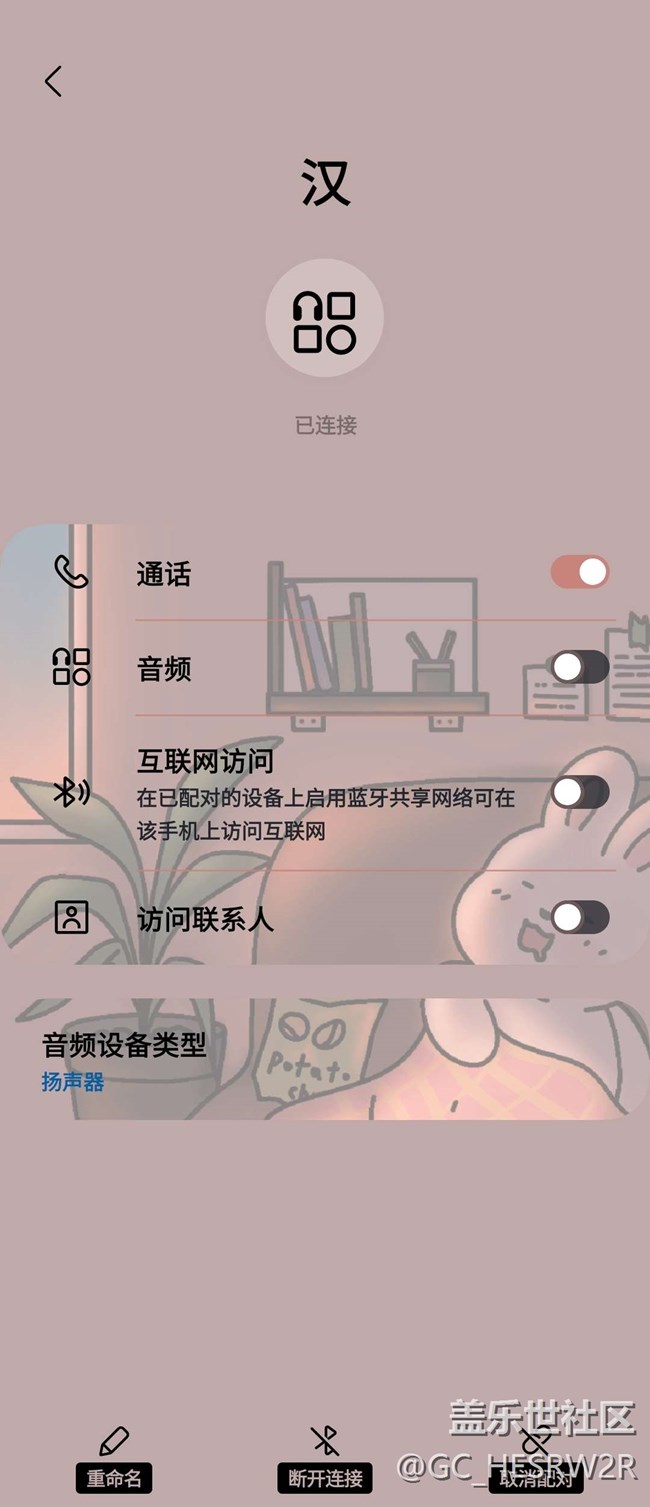
Task: Tap 取消配对 to unpair device
Action: (536, 1458)
